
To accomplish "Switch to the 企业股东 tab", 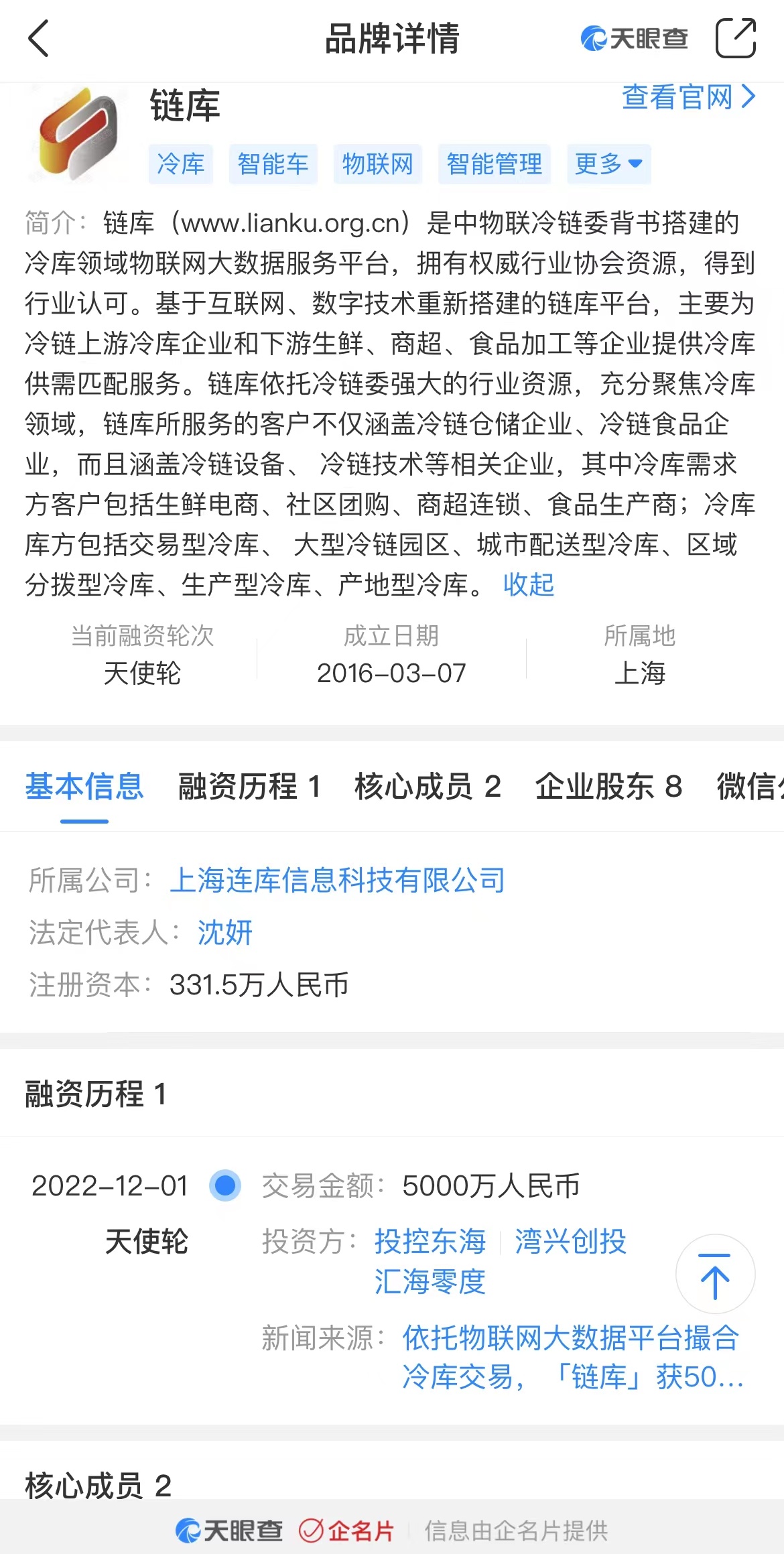I will (x=608, y=786).
